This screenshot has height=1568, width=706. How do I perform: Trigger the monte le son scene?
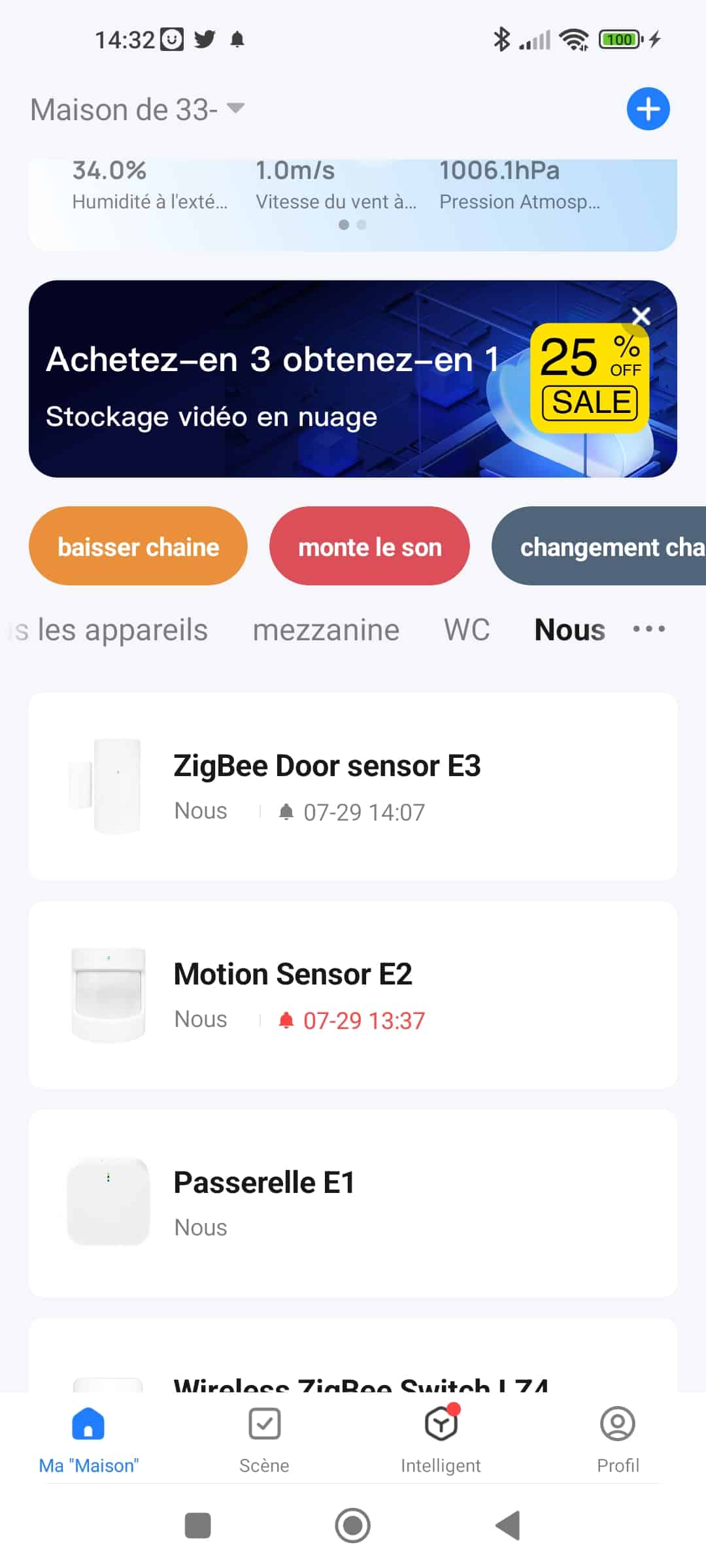[x=369, y=546]
